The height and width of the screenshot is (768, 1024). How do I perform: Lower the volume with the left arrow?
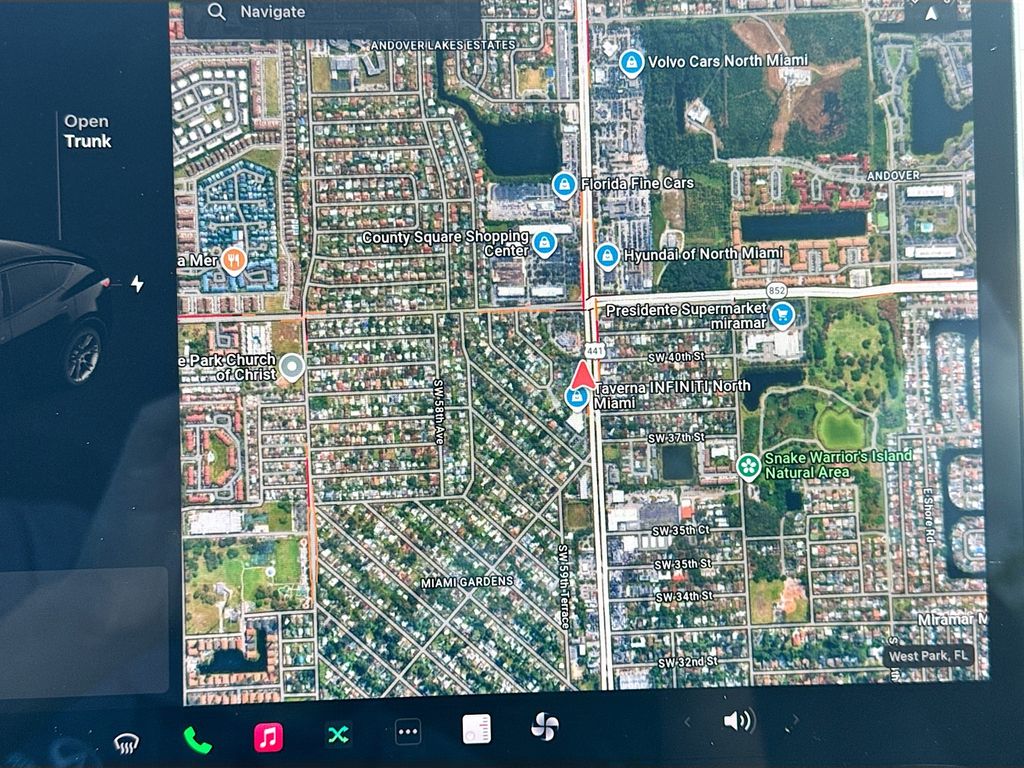tap(686, 721)
